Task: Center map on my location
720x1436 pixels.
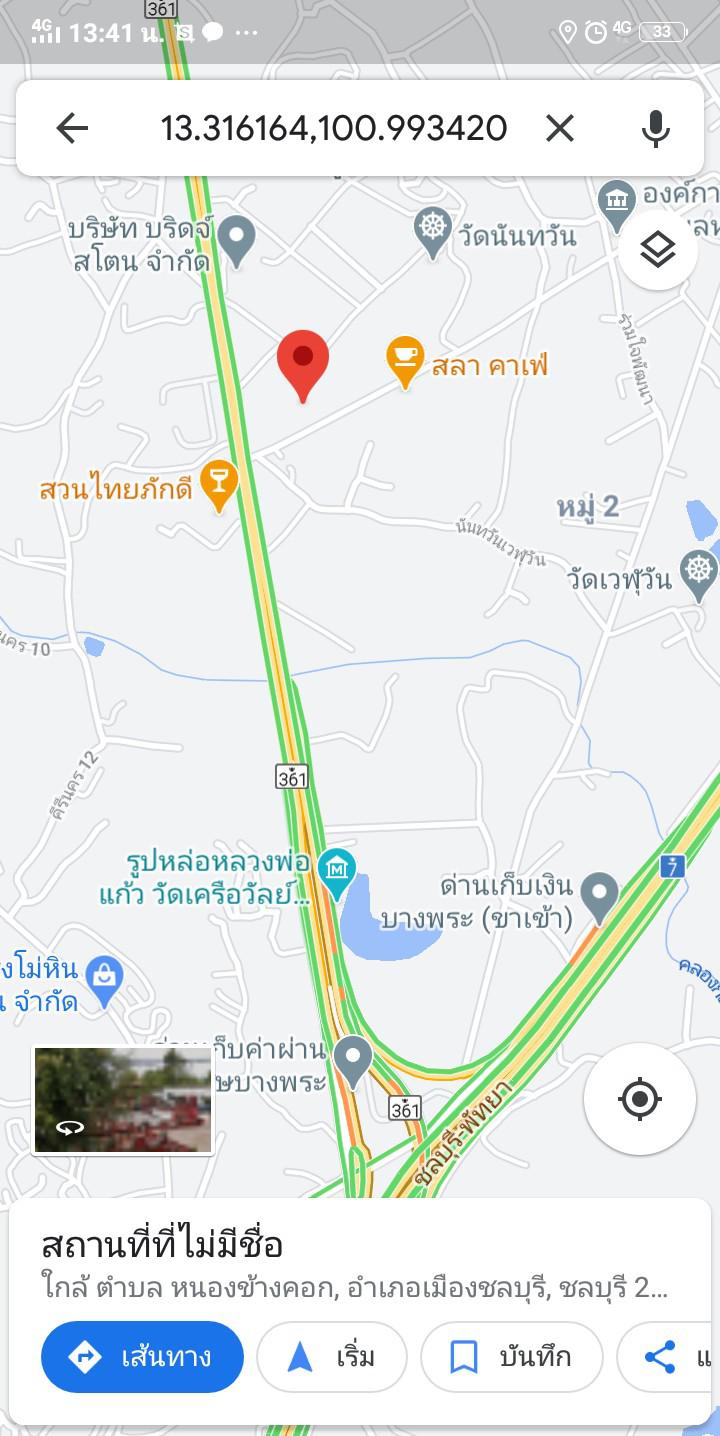Action: pyautogui.click(x=640, y=1099)
